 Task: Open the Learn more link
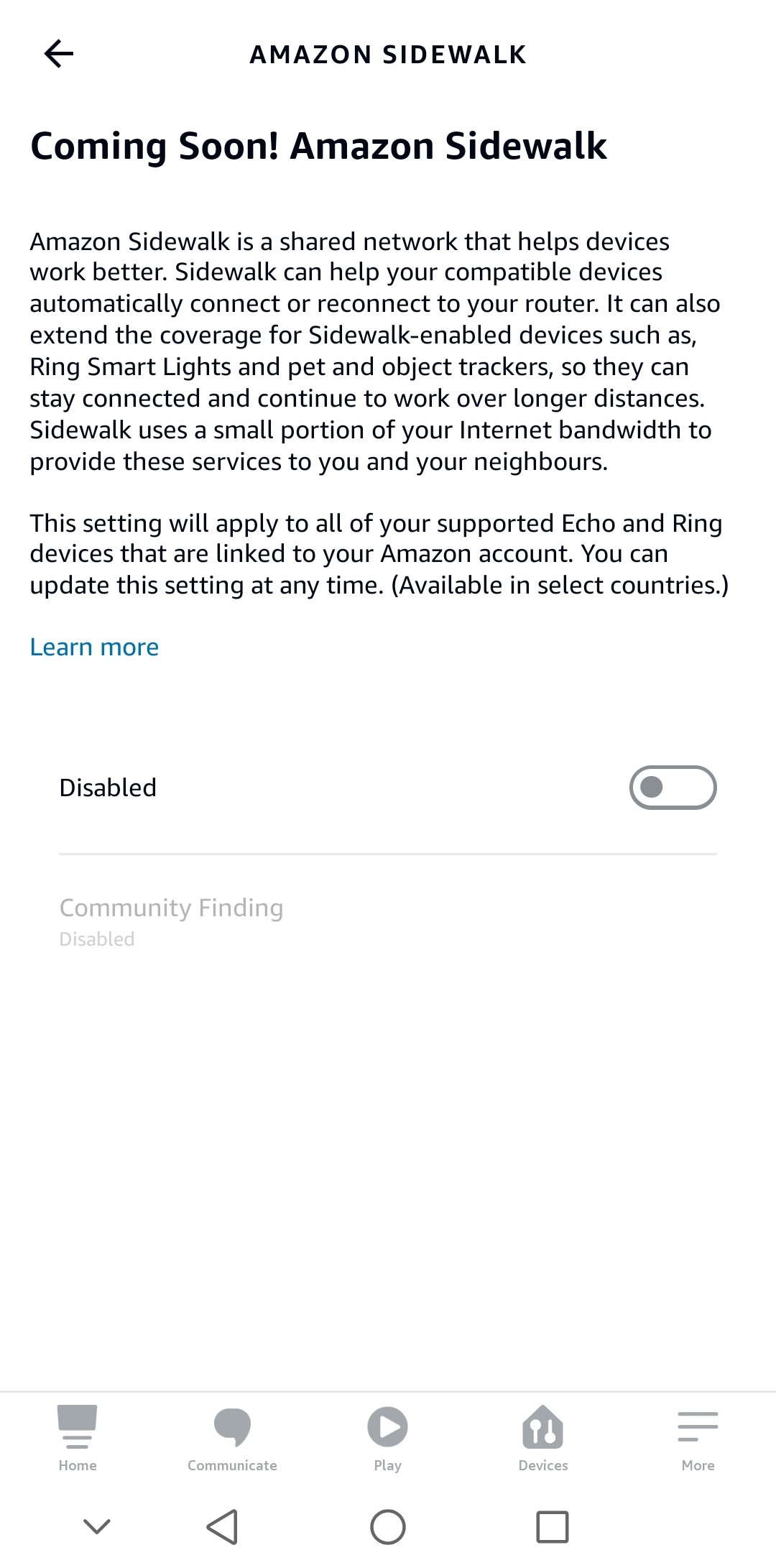pyautogui.click(x=94, y=647)
